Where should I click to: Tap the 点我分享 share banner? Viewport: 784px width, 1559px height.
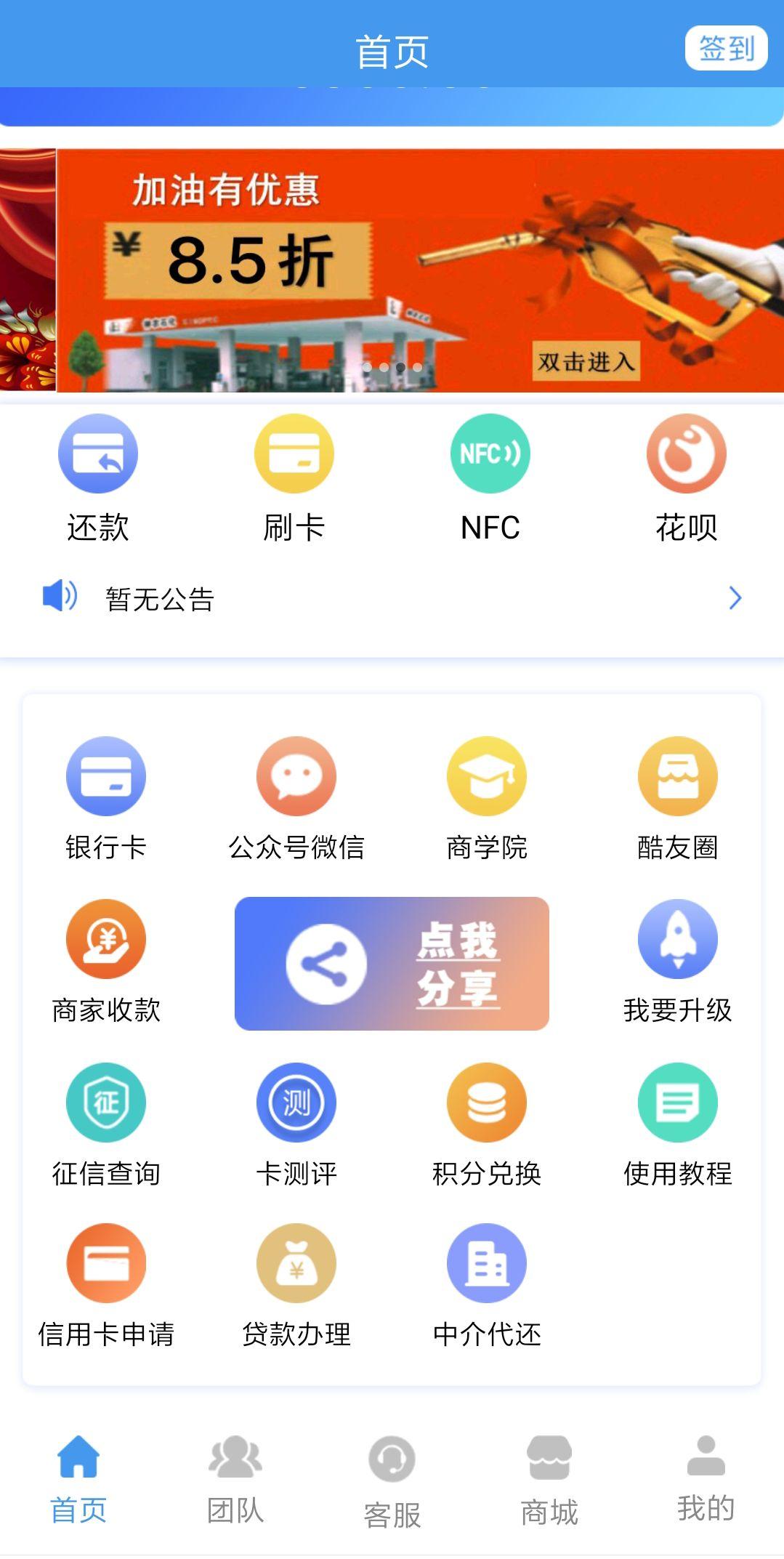pyautogui.click(x=392, y=964)
